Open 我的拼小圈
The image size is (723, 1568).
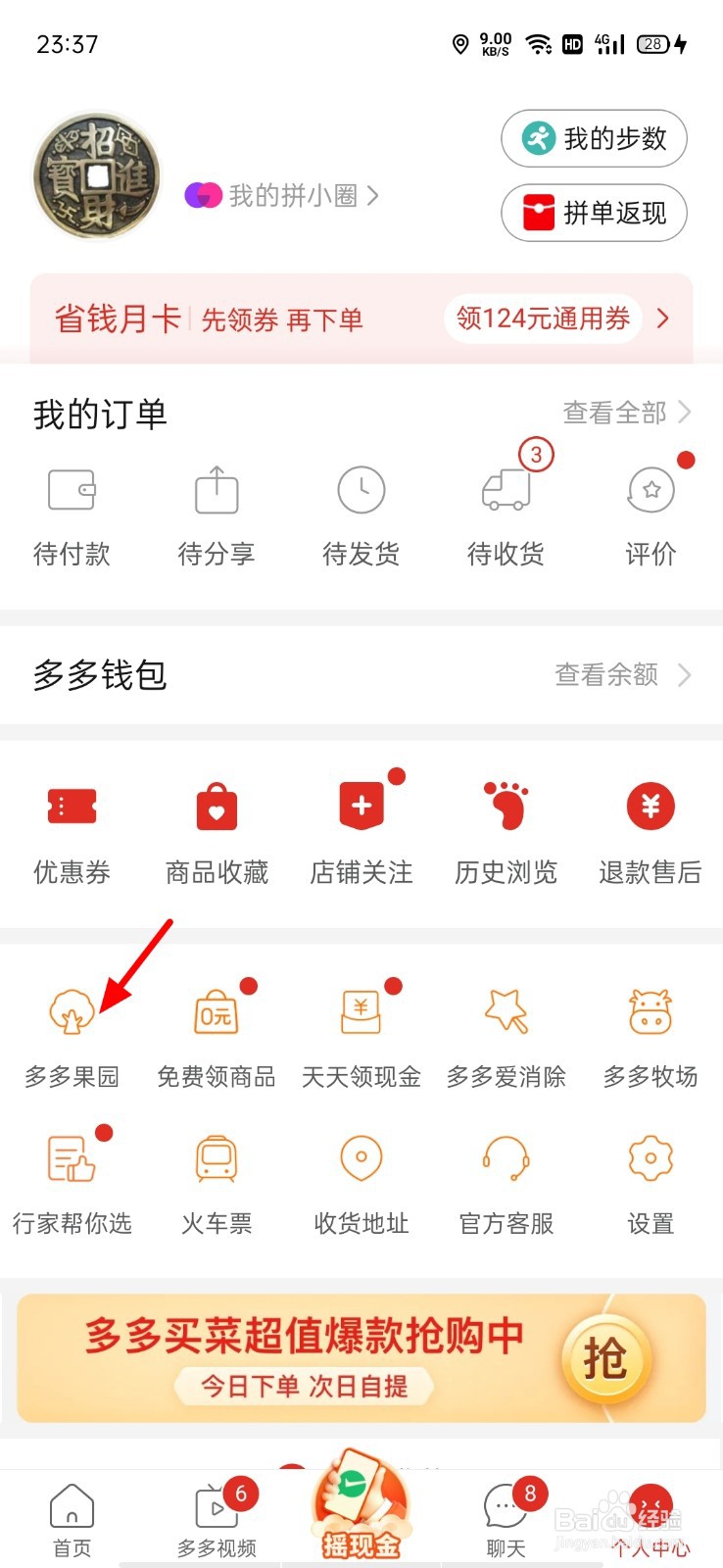pos(282,196)
